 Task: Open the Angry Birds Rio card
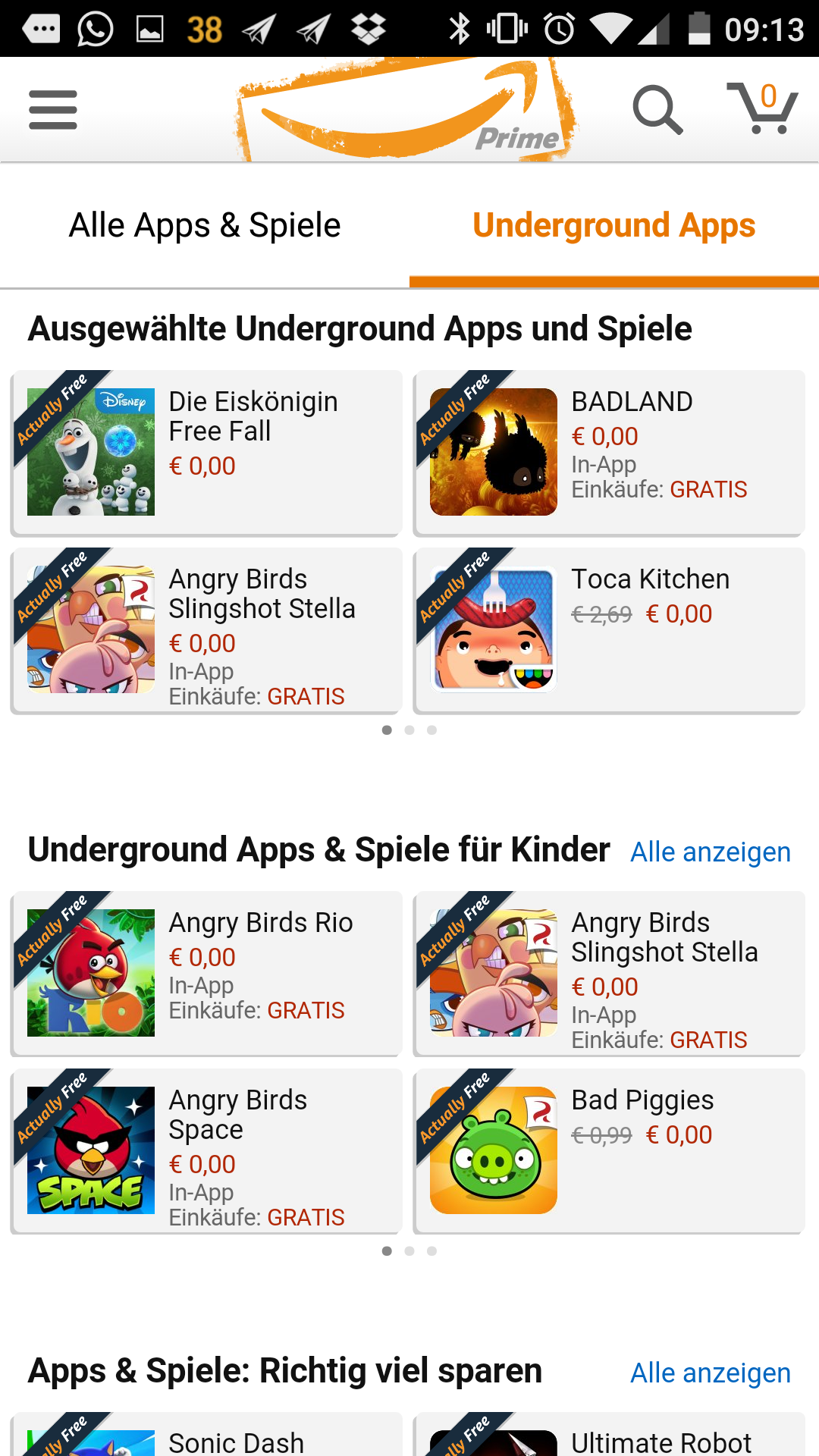(x=206, y=973)
